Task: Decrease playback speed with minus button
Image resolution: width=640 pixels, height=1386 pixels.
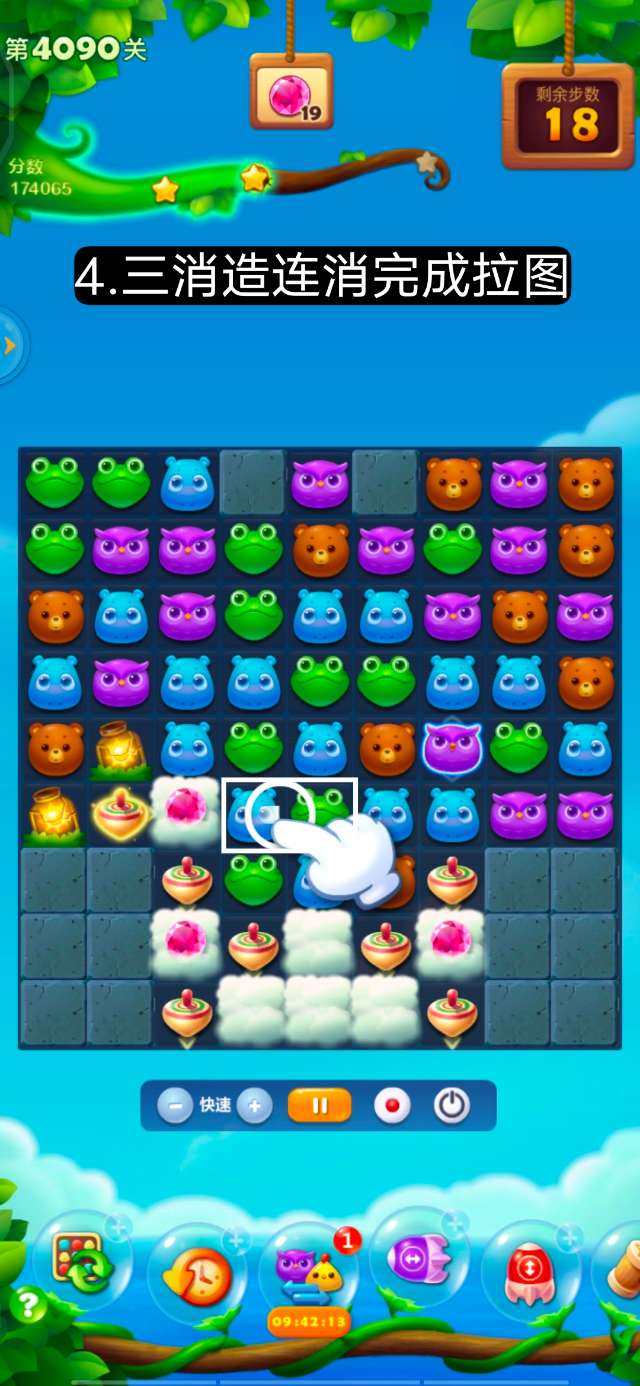Action: (x=175, y=1106)
